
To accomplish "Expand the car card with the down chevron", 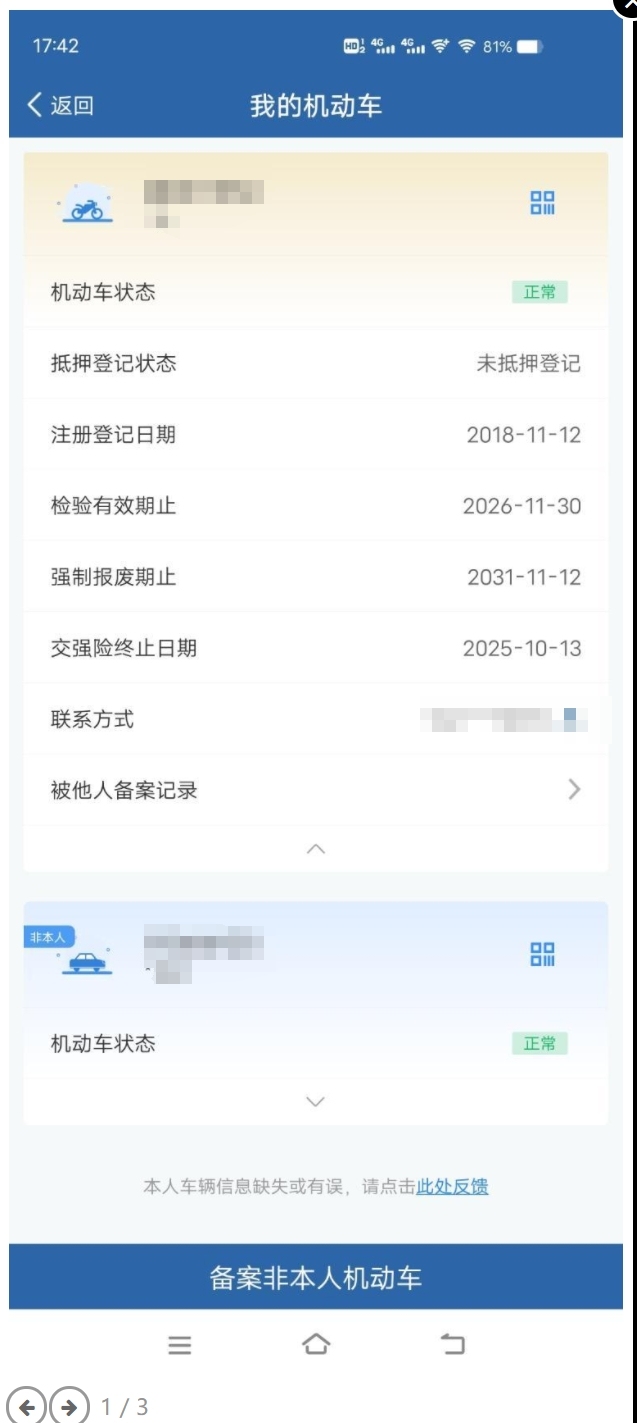I will [x=316, y=1102].
